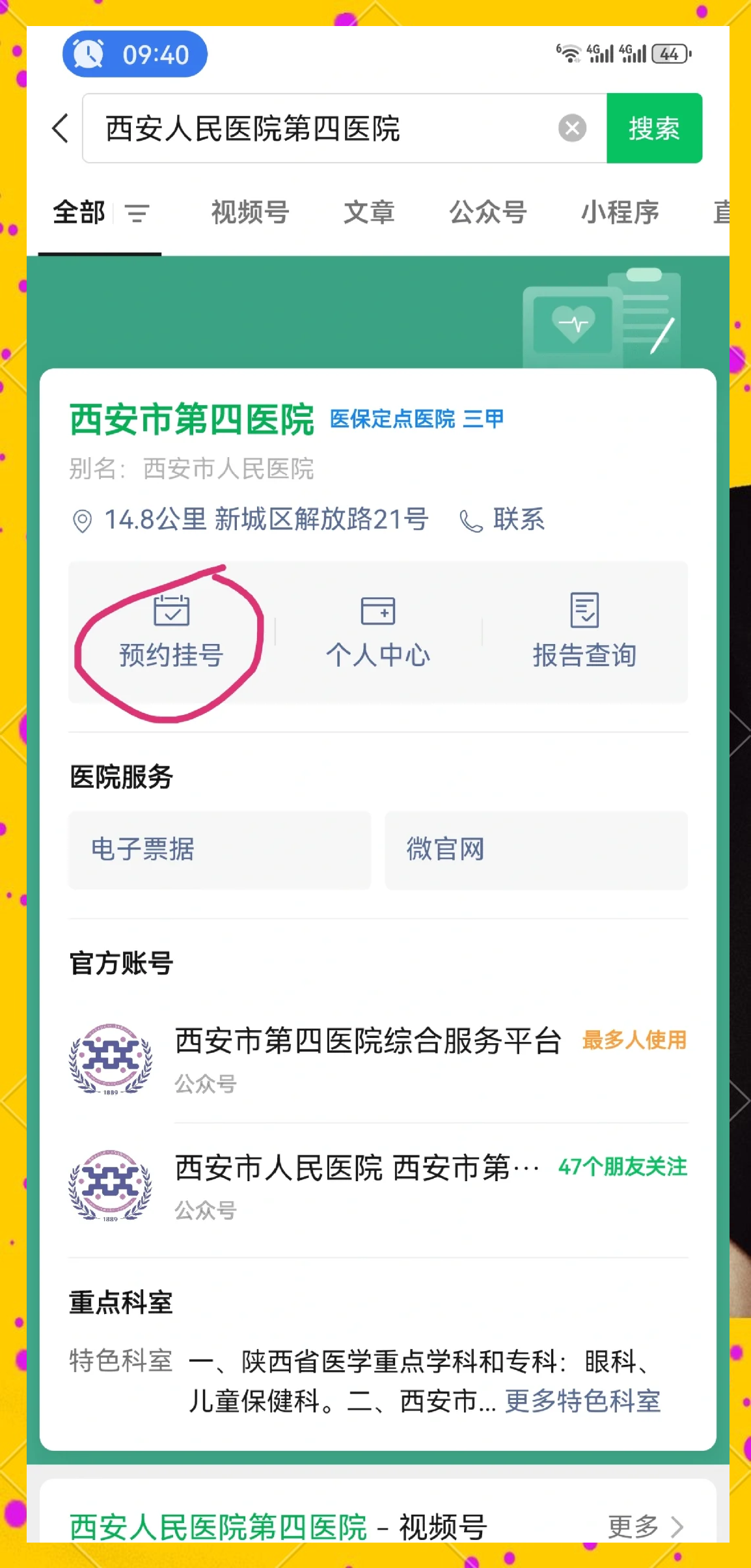View 更多特色科室 link
Screen dimensions: 751x1568
[x=582, y=1401]
